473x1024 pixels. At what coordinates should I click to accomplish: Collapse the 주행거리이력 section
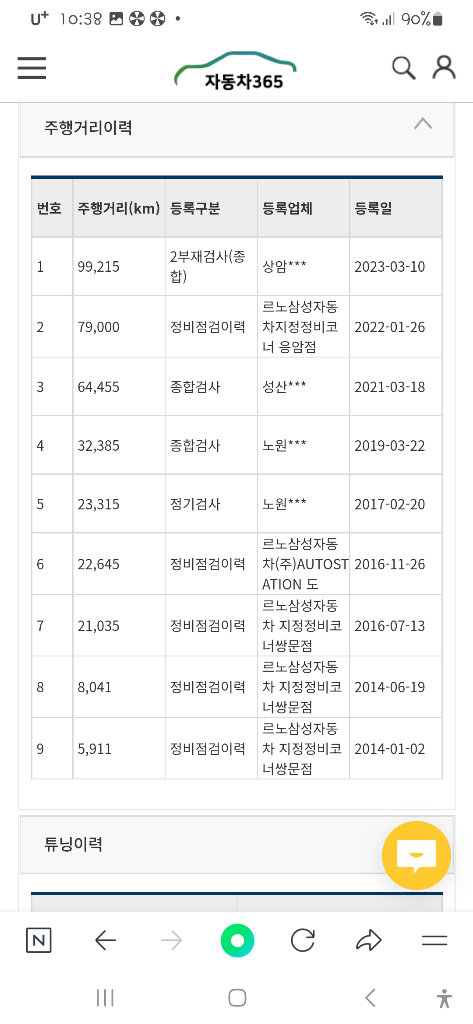[423, 123]
